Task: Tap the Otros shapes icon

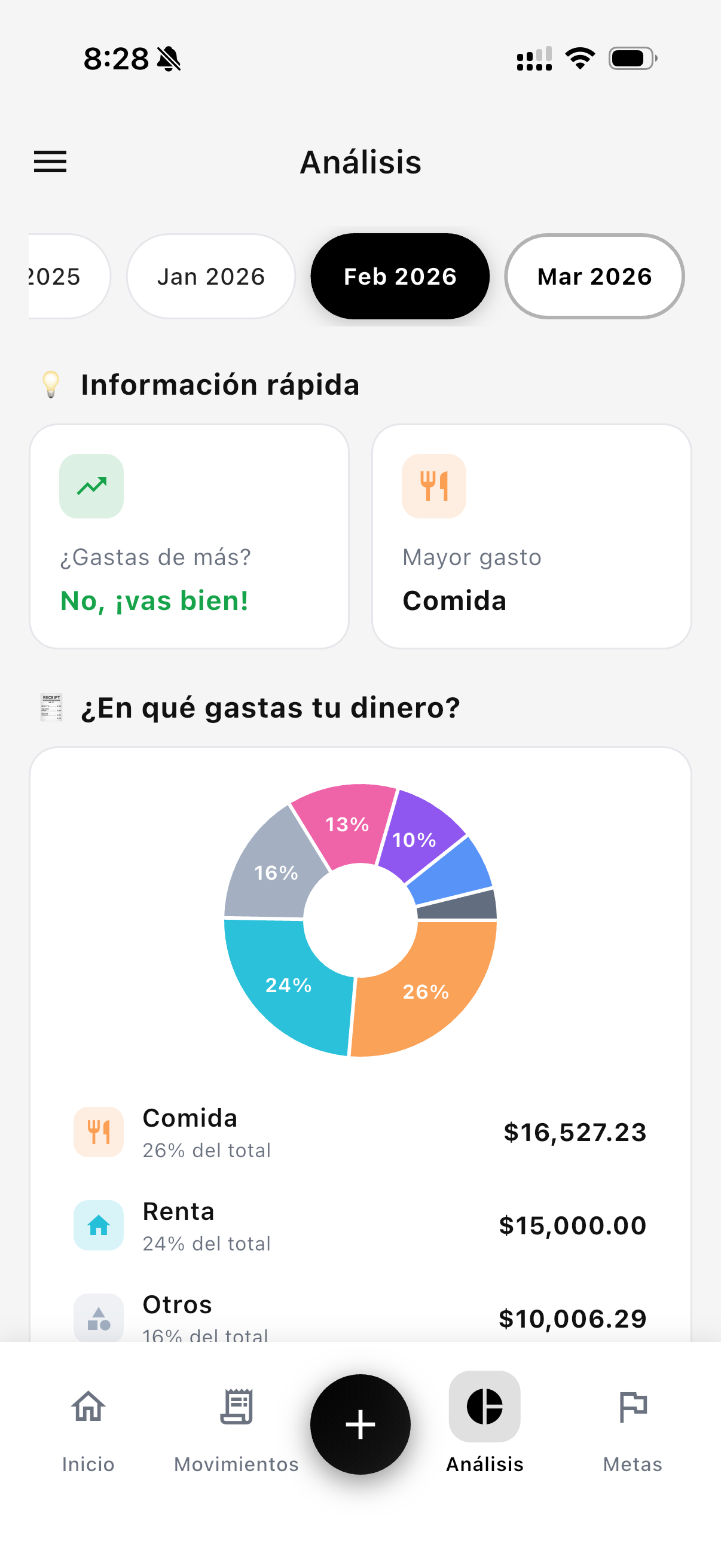Action: coord(99,1318)
